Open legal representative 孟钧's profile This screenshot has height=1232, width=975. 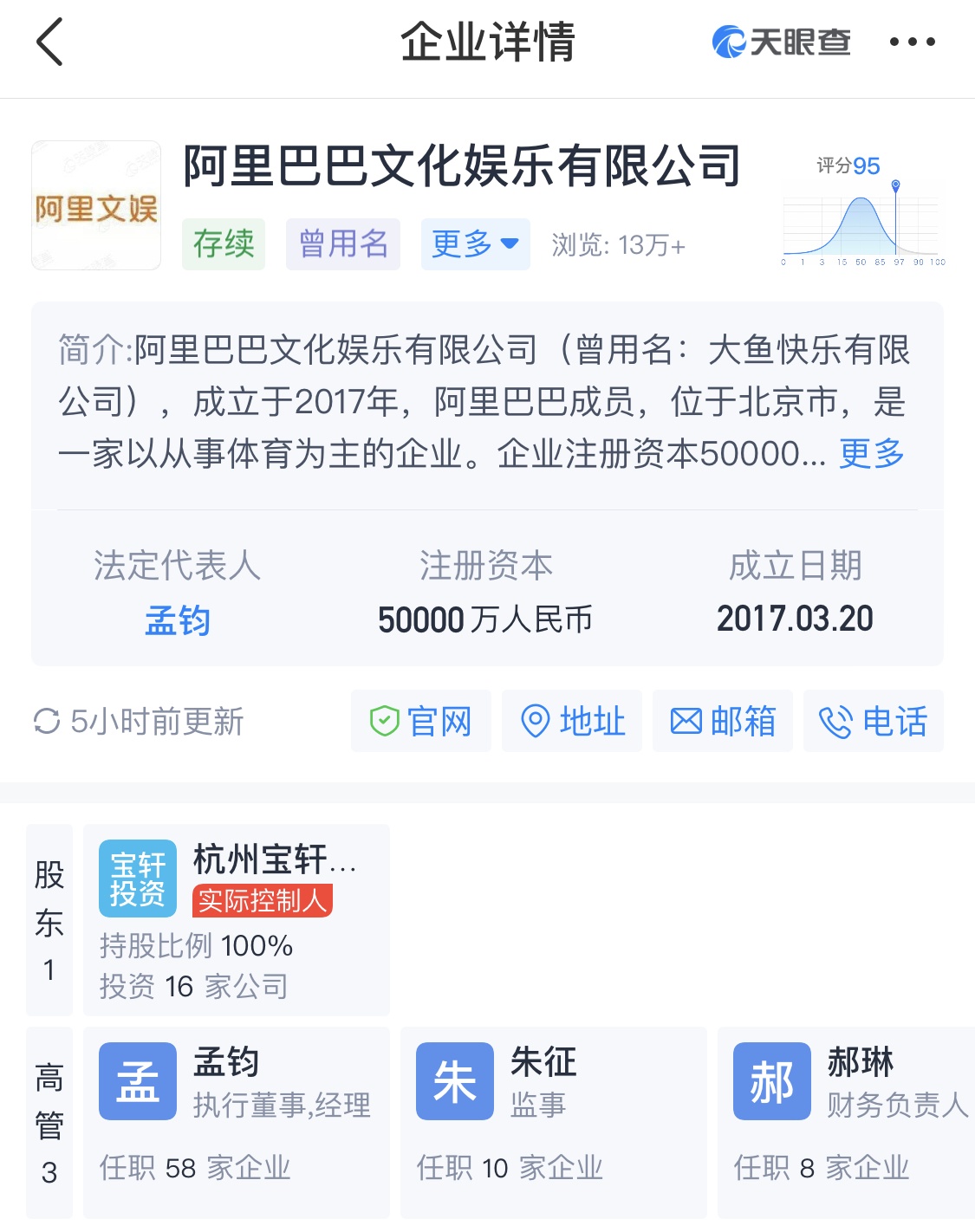pos(177,620)
